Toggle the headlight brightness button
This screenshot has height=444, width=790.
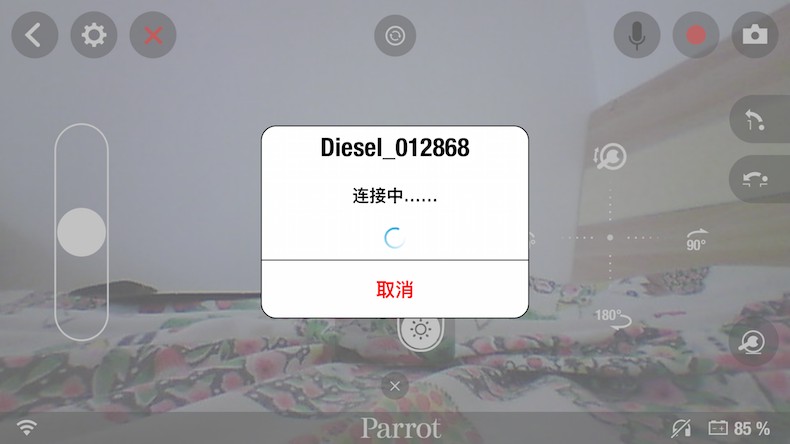421,330
